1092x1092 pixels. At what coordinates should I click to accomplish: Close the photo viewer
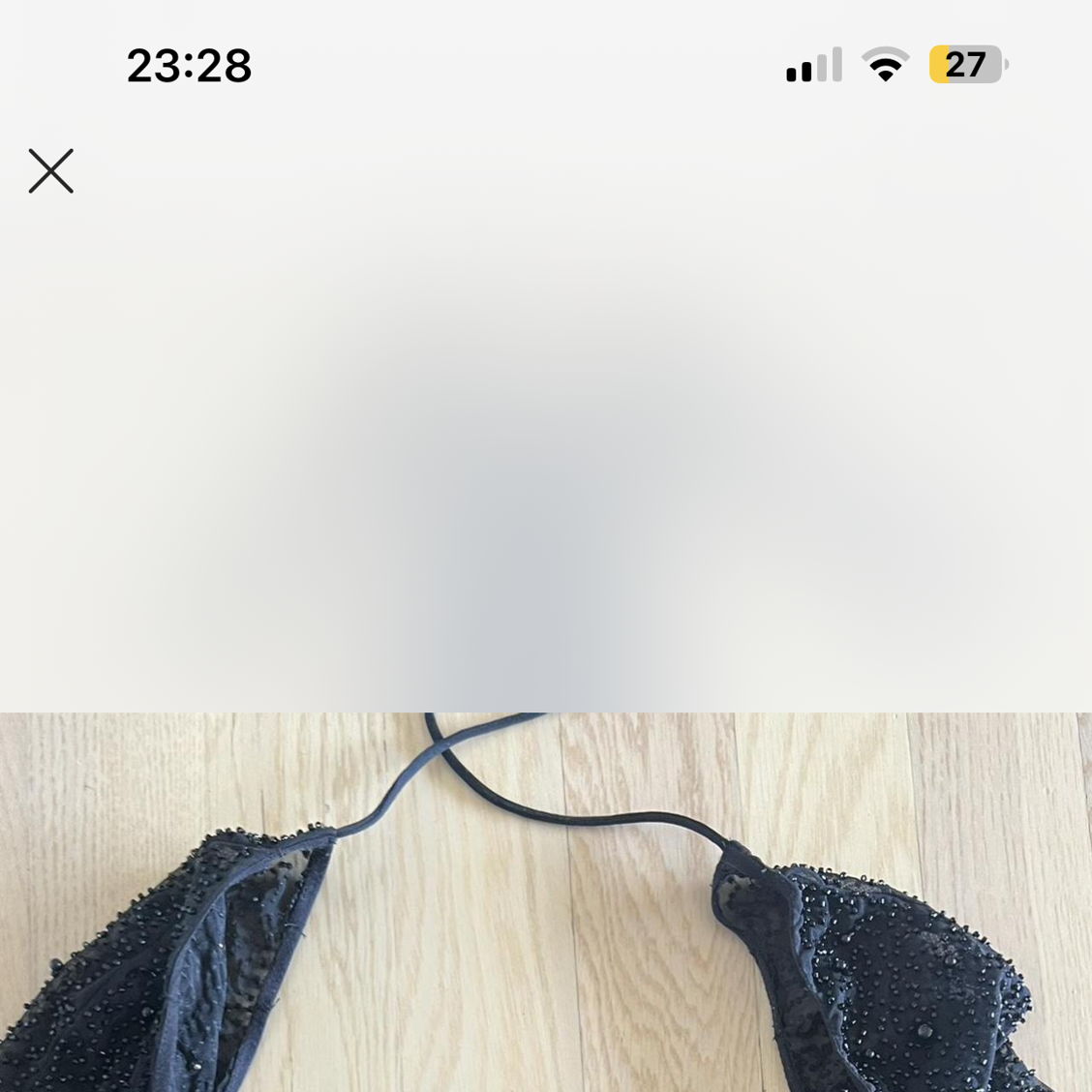[51, 171]
